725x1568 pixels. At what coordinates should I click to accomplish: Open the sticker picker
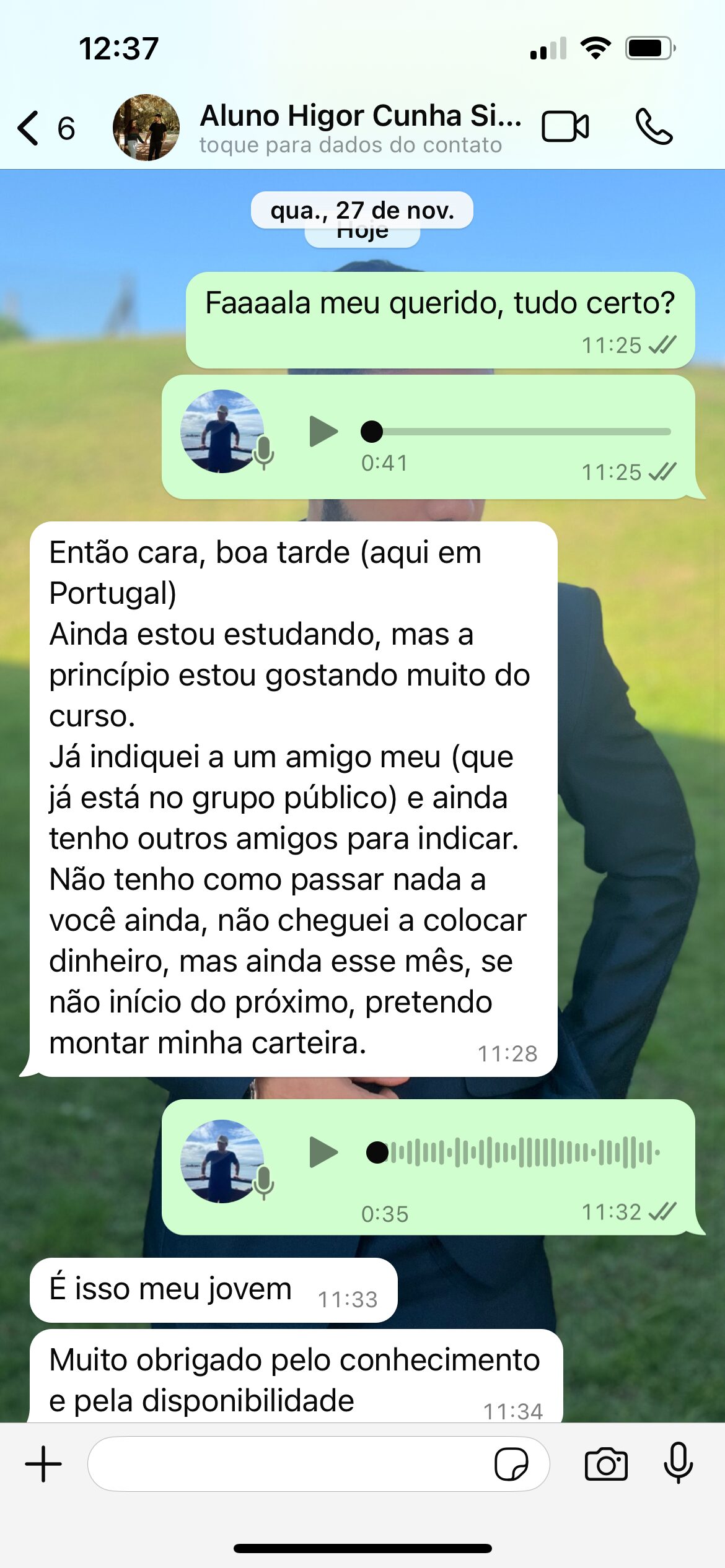511,1464
